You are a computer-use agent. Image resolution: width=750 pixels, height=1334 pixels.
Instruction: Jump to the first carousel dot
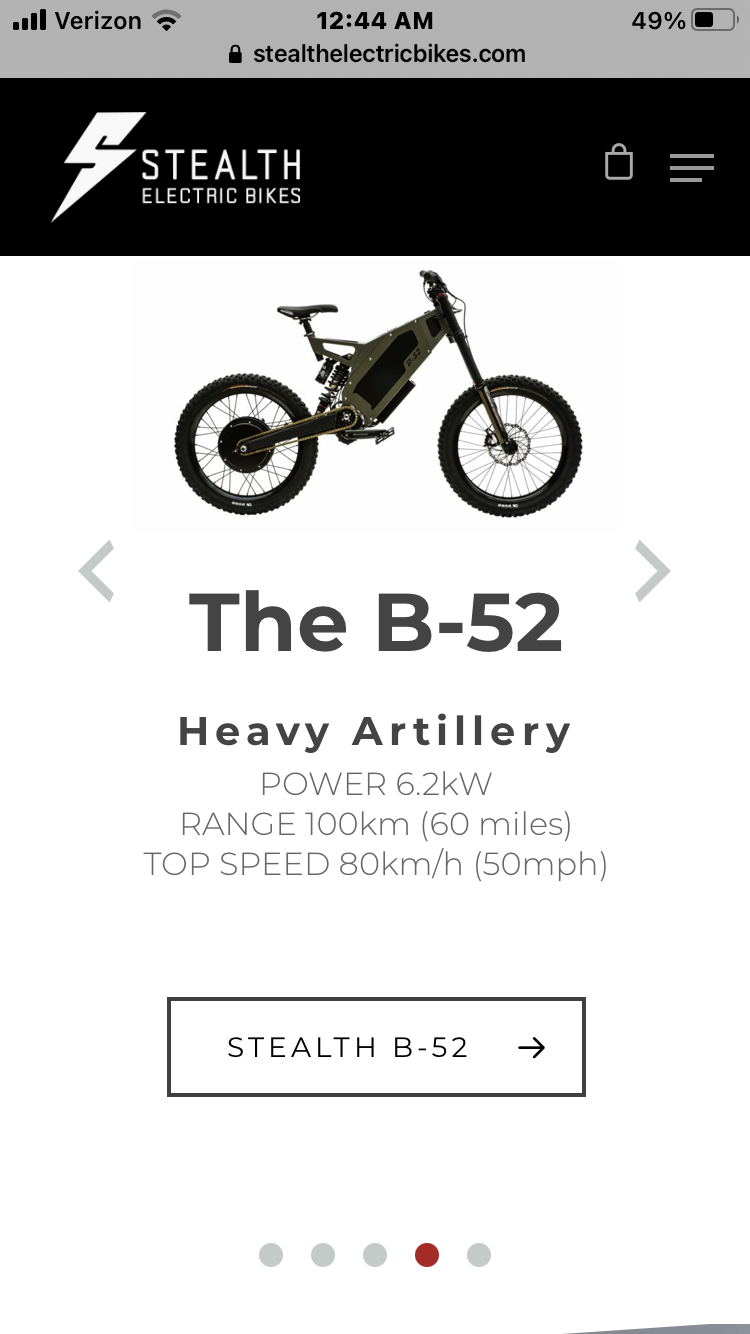coord(271,1255)
